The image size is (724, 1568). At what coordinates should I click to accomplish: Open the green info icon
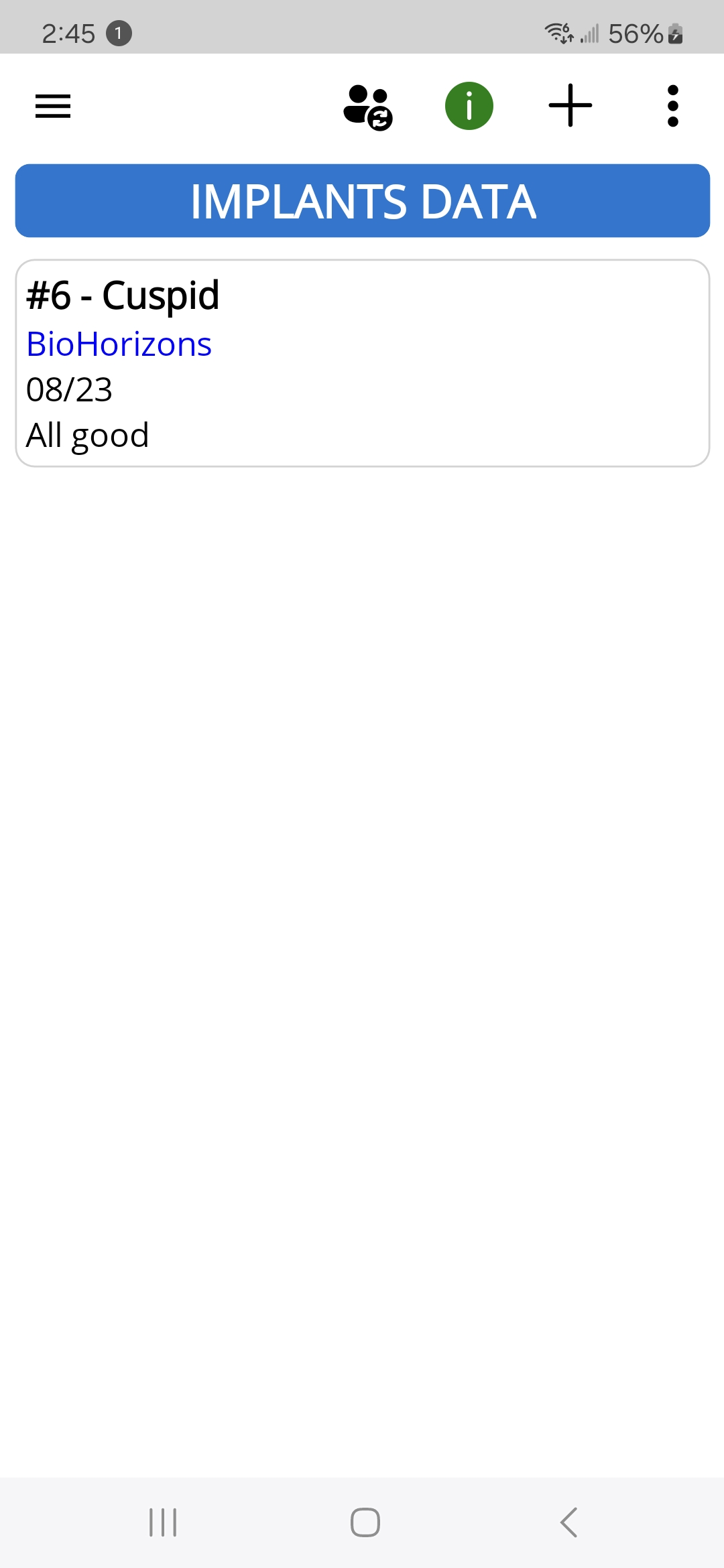point(469,106)
